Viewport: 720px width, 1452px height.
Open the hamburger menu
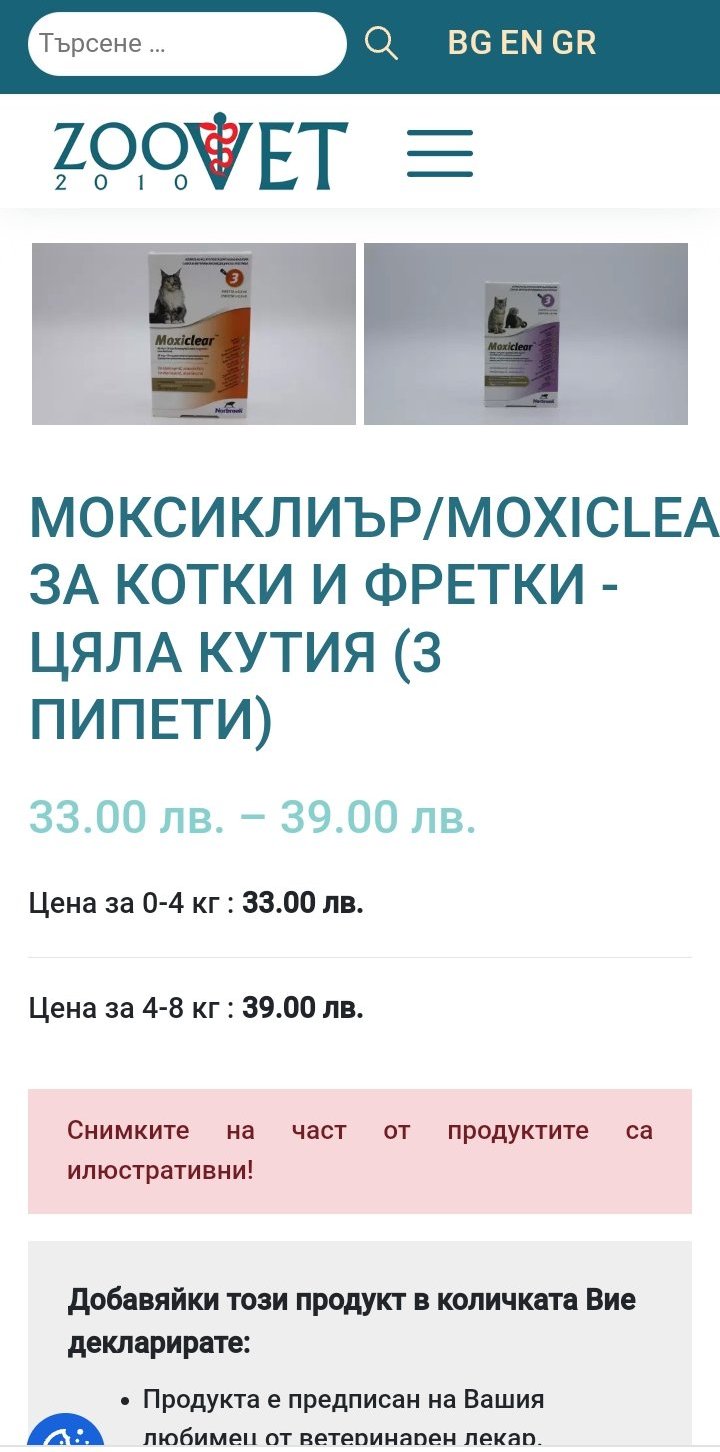coord(440,153)
